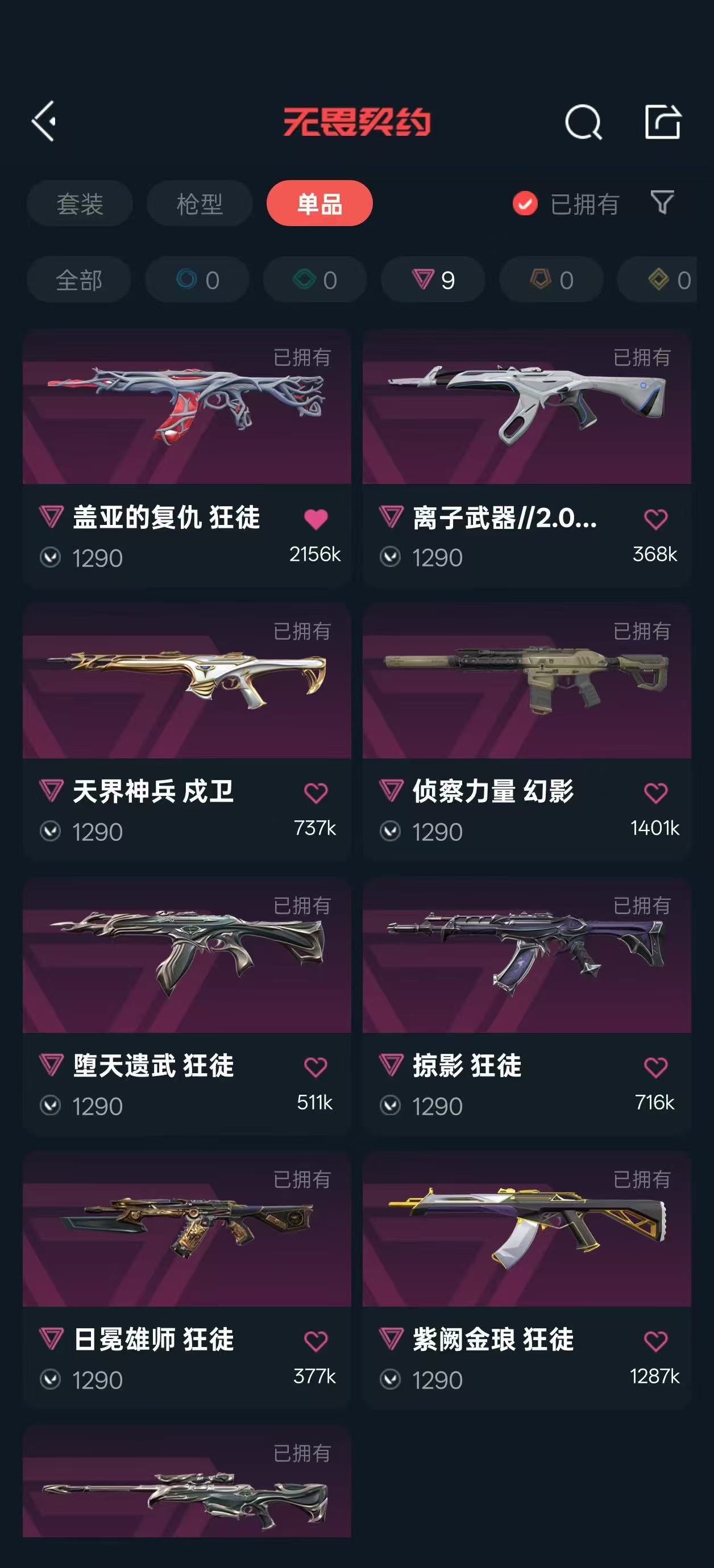The width and height of the screenshot is (714, 1568).
Task: View the 堕天遗武 狂徒 skin details
Action: pos(186,956)
